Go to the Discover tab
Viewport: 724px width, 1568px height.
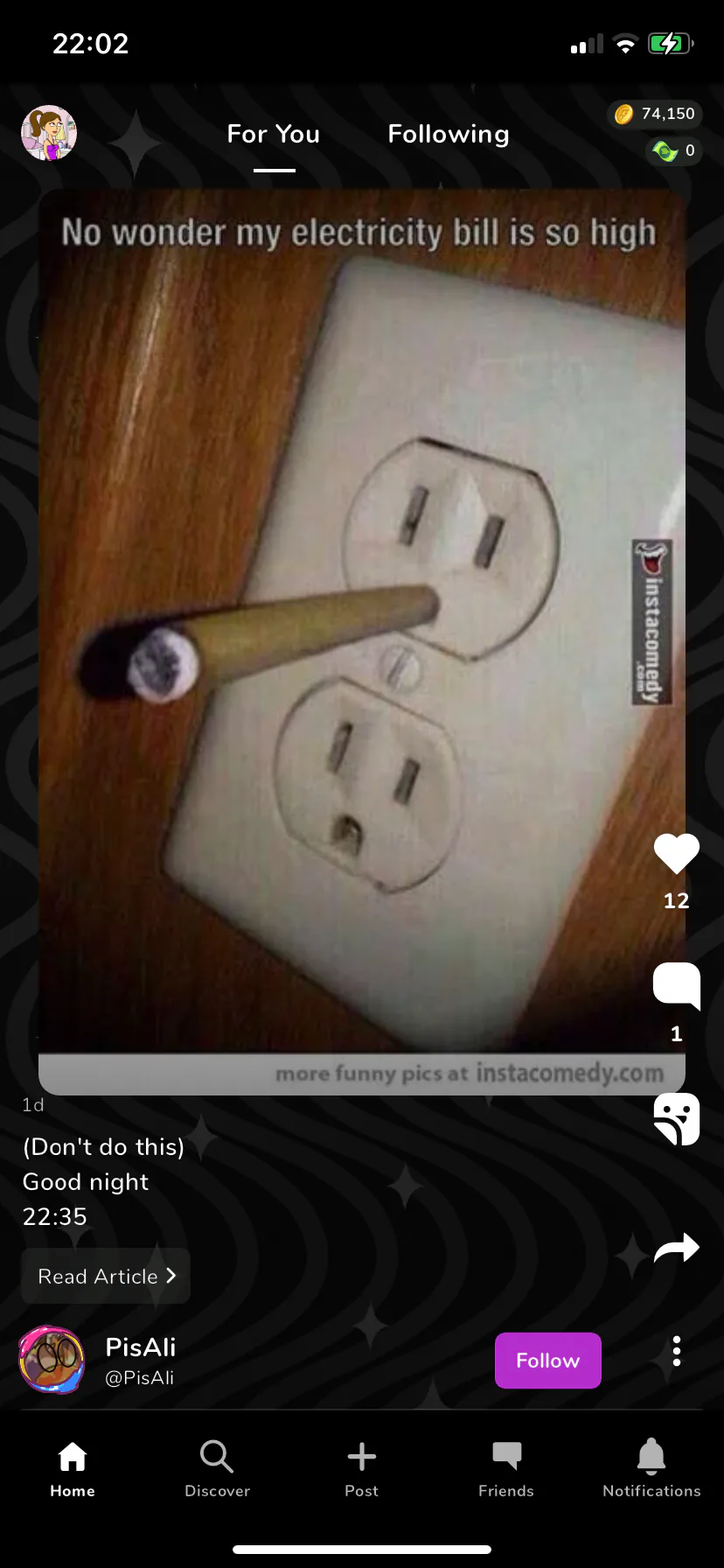tap(217, 1468)
